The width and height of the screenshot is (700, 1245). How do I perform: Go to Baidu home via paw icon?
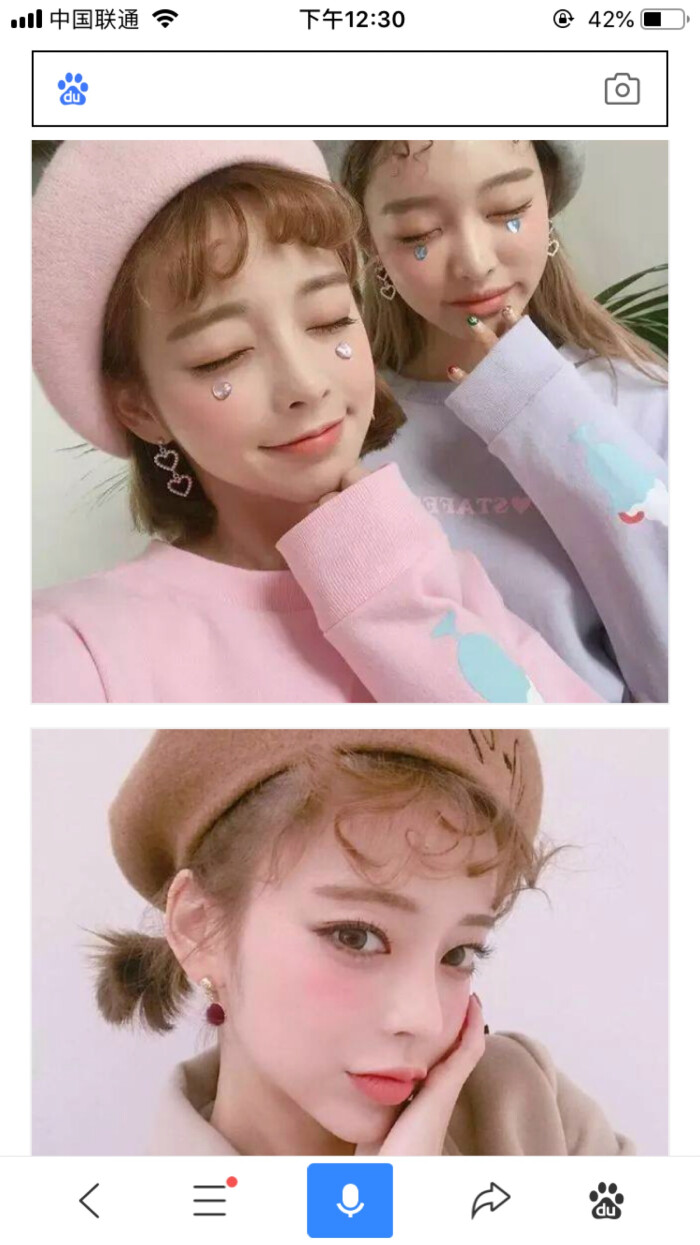click(606, 1200)
